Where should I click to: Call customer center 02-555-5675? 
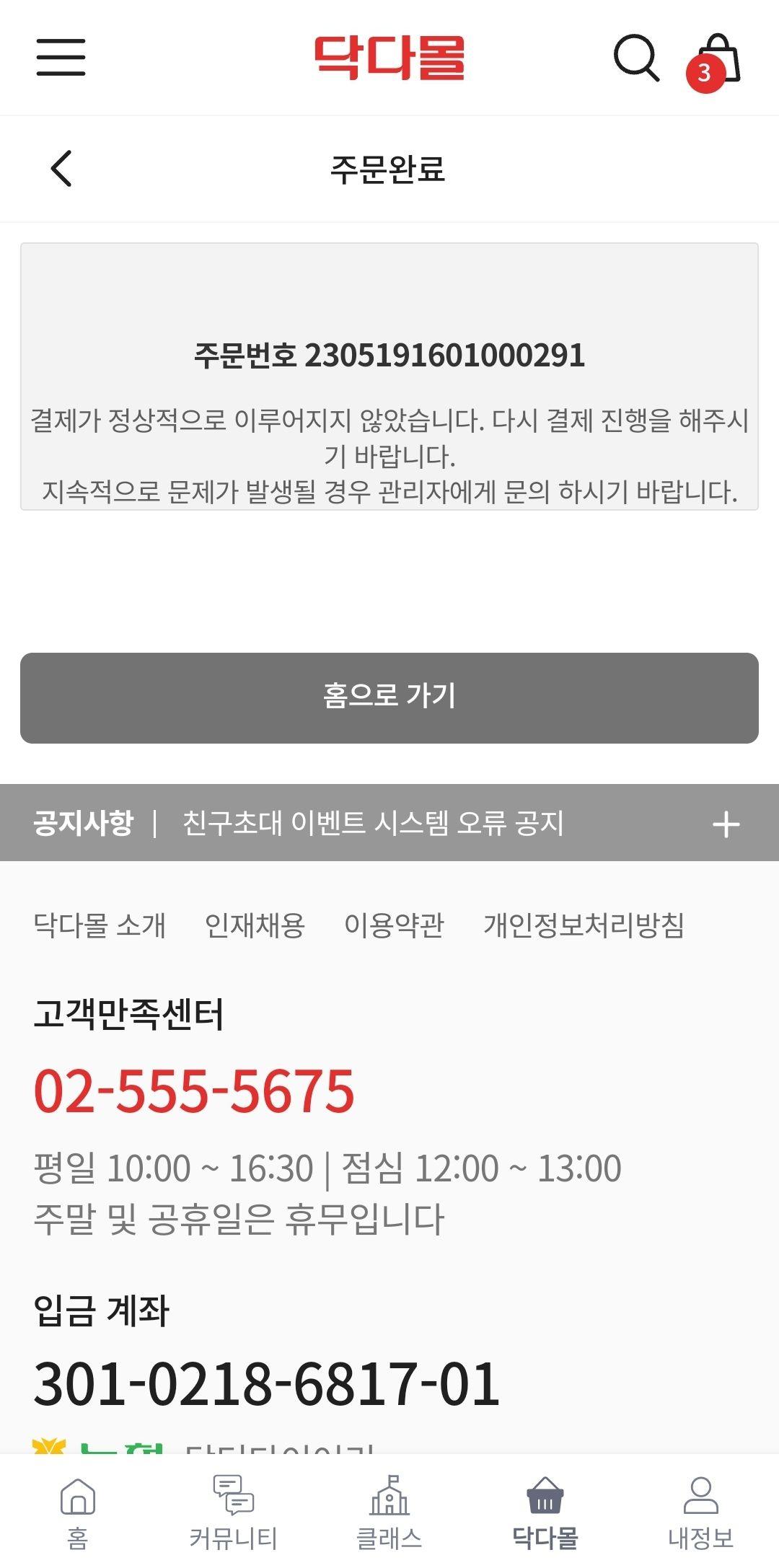point(194,1090)
